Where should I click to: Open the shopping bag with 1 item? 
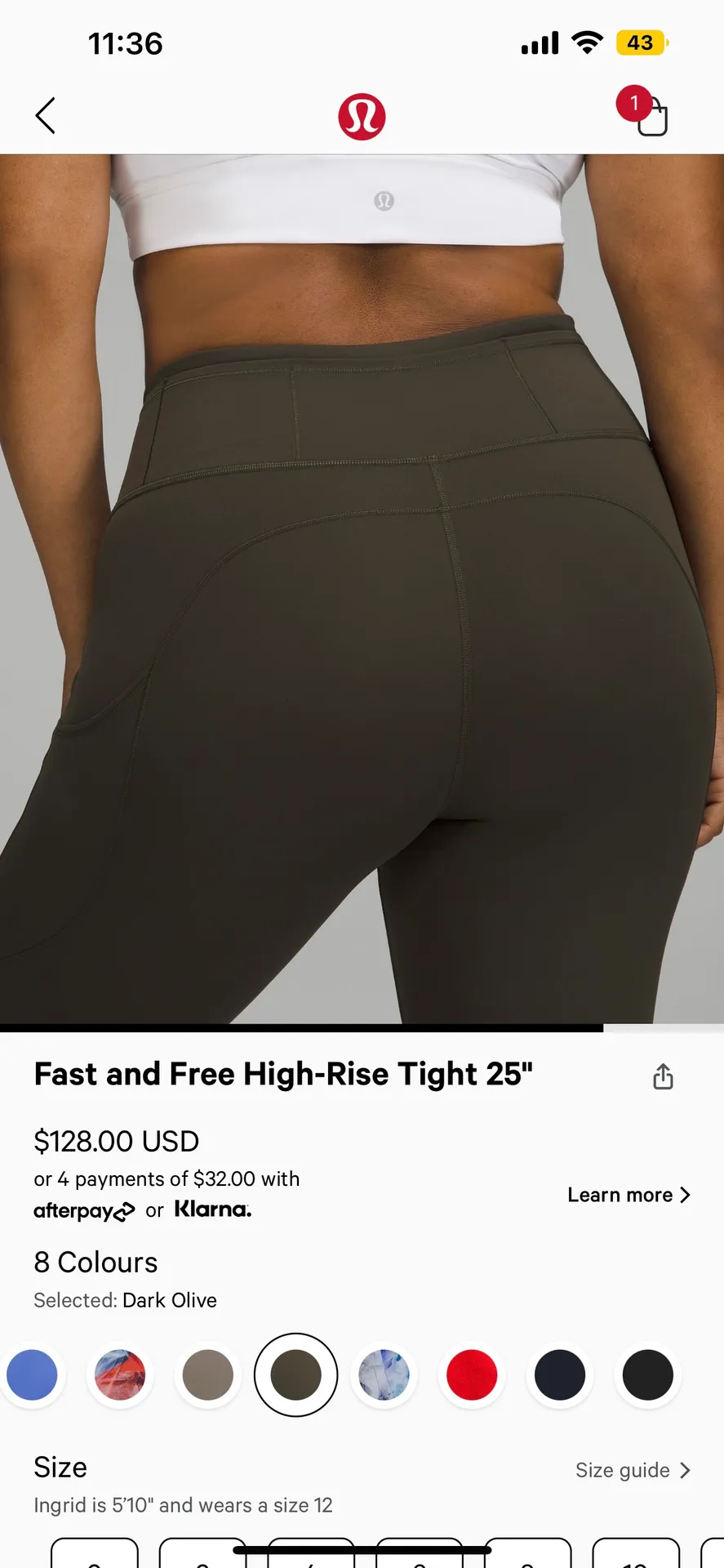[650, 117]
